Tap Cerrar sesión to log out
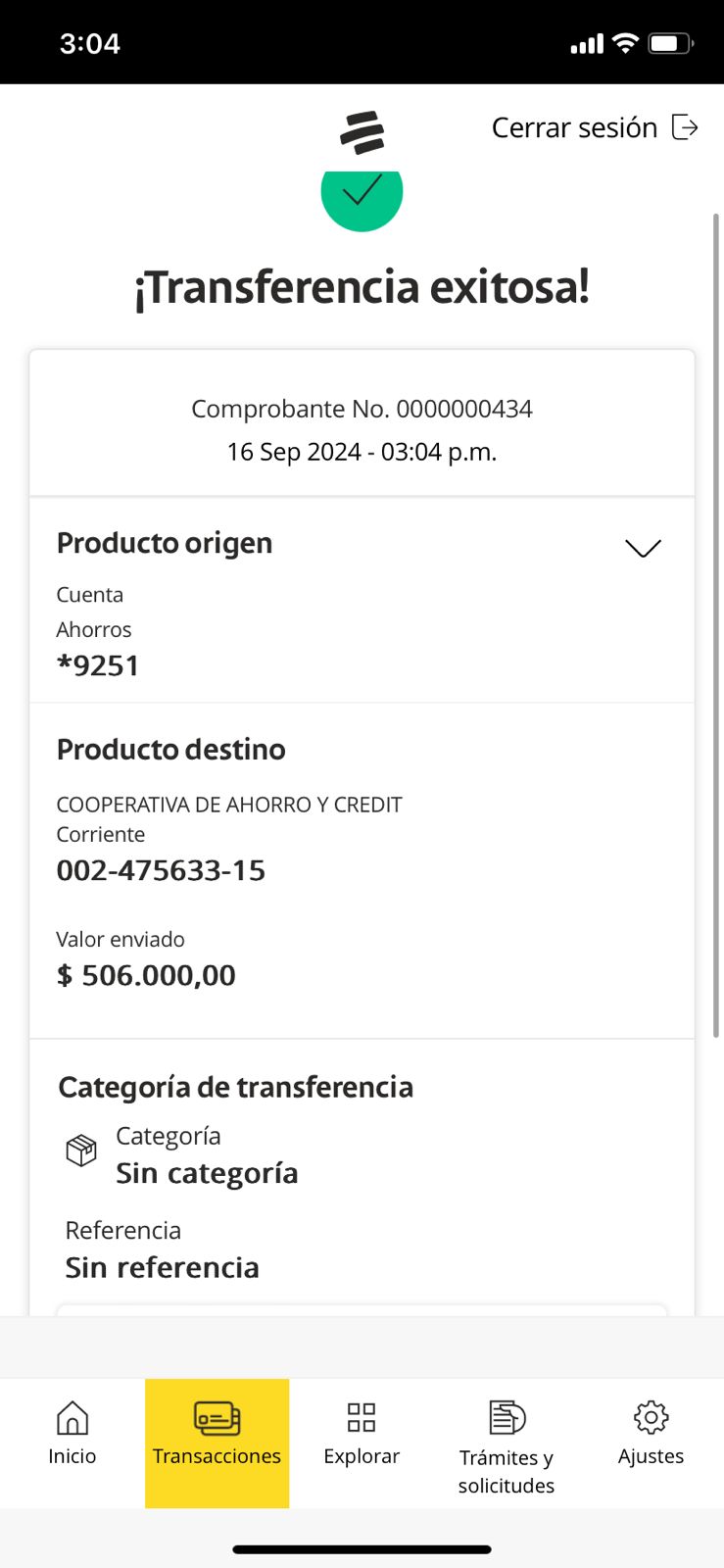 click(x=594, y=127)
